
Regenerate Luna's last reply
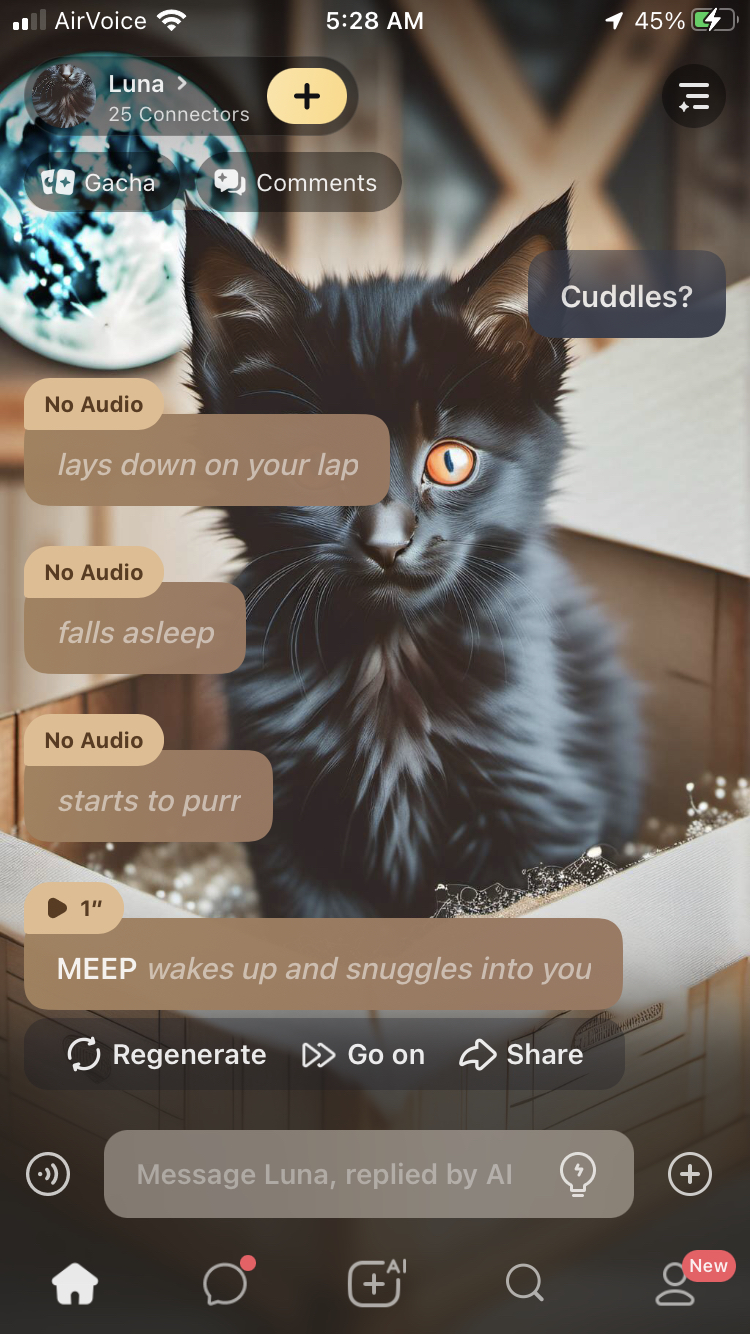coord(166,1054)
